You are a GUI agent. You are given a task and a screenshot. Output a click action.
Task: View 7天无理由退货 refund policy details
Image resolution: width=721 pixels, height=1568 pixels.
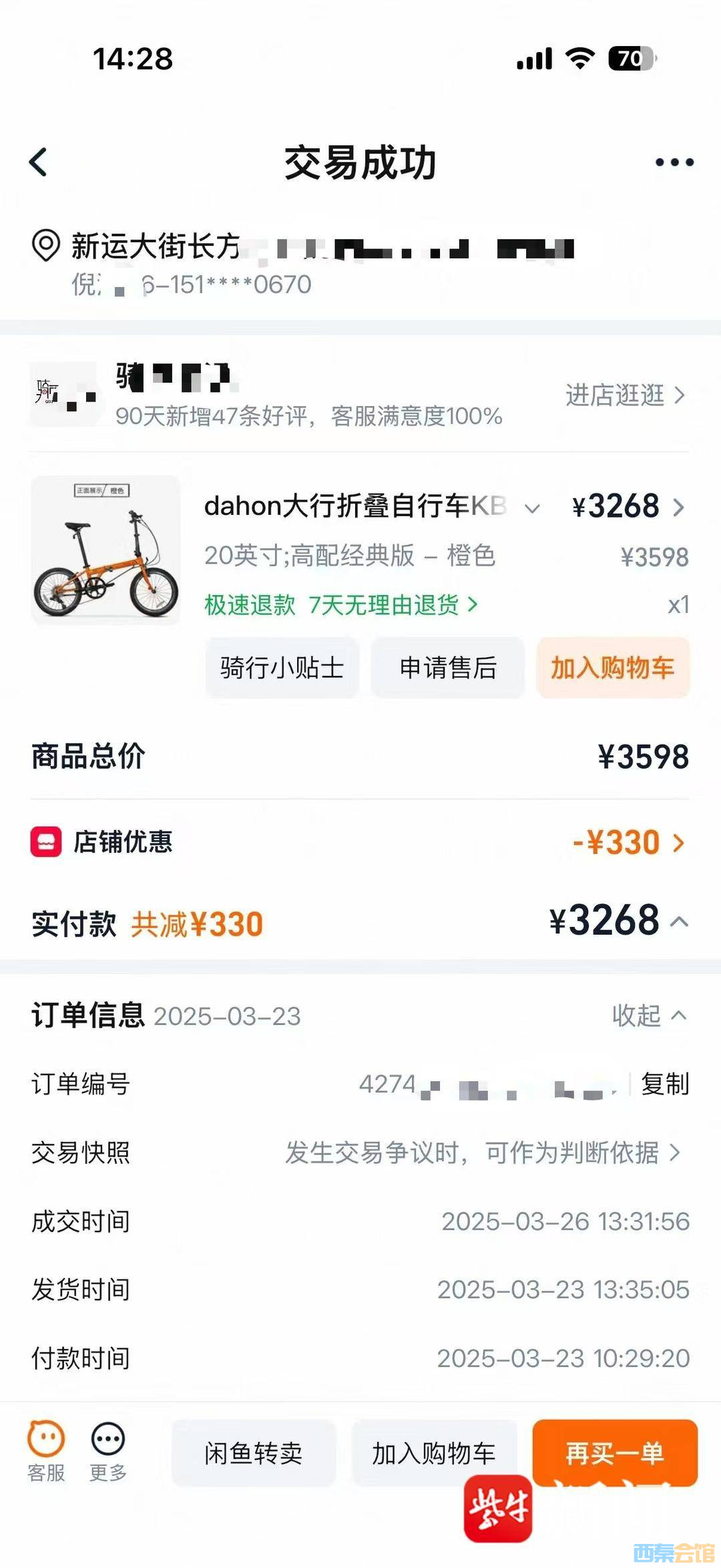coord(393,605)
